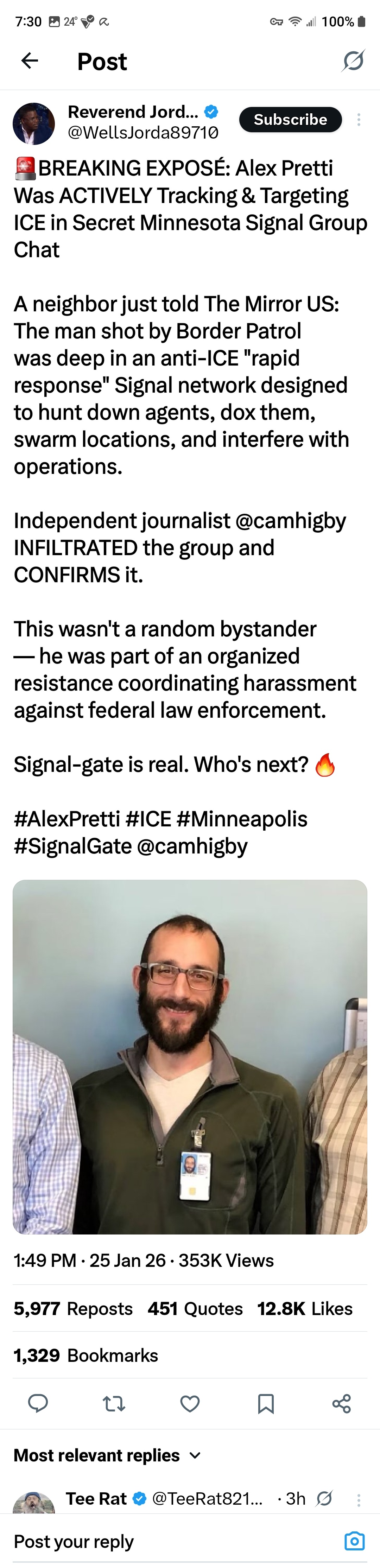Subscribe to Reverend Jordan

point(290,120)
